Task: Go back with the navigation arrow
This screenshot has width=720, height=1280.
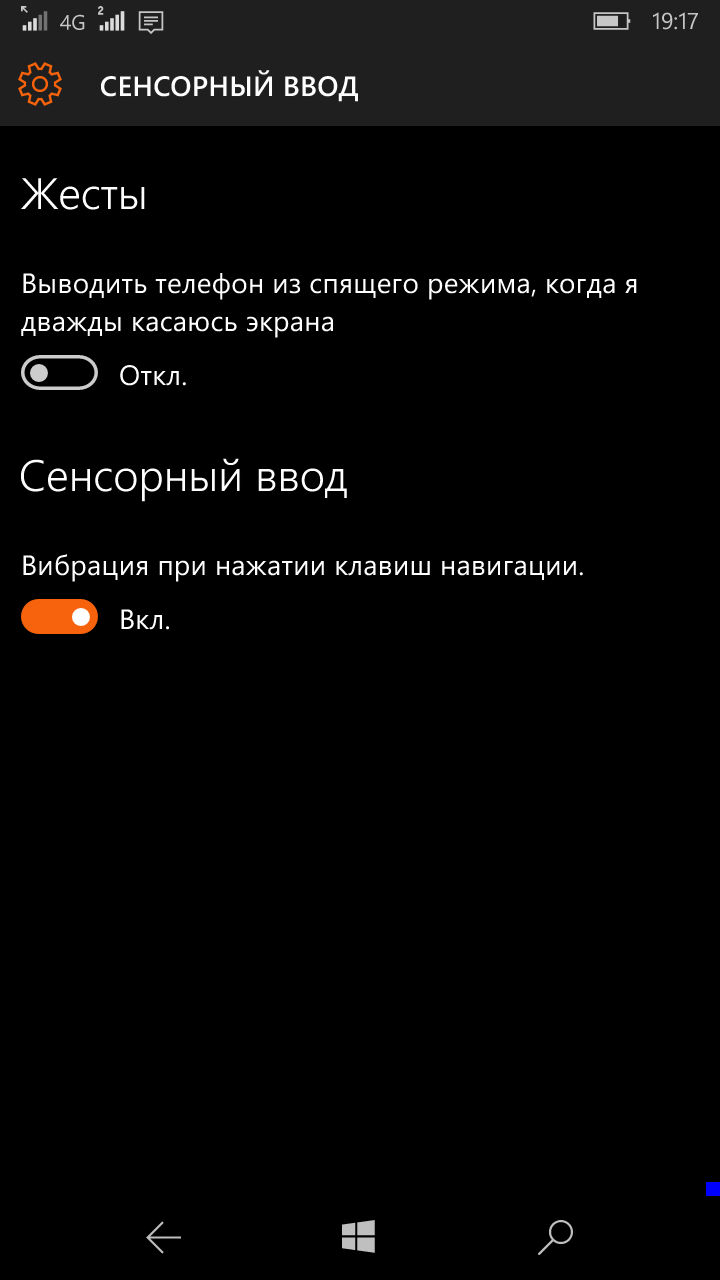Action: click(x=164, y=1237)
